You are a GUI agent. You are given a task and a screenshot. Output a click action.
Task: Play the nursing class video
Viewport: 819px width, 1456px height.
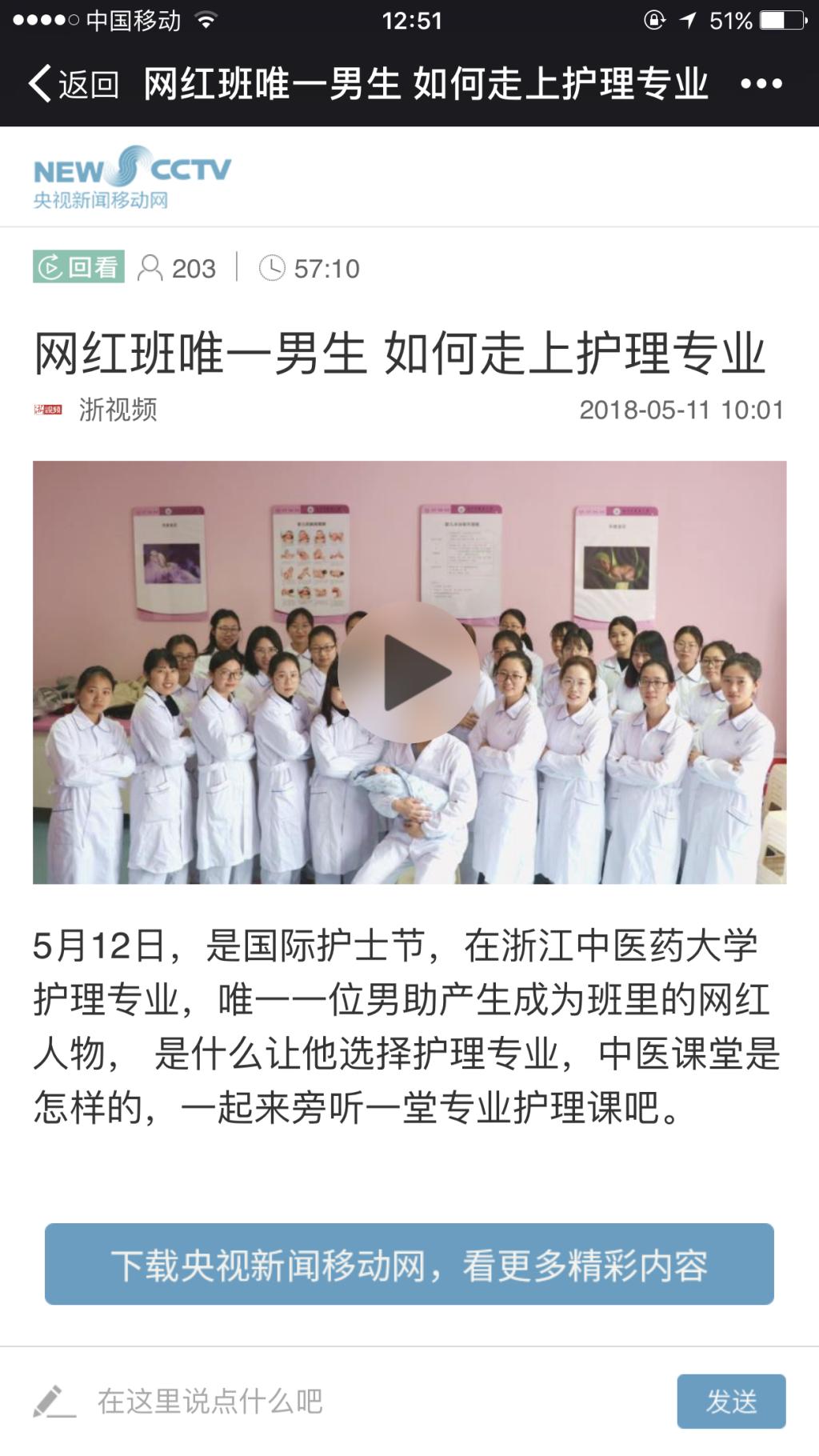[409, 672]
